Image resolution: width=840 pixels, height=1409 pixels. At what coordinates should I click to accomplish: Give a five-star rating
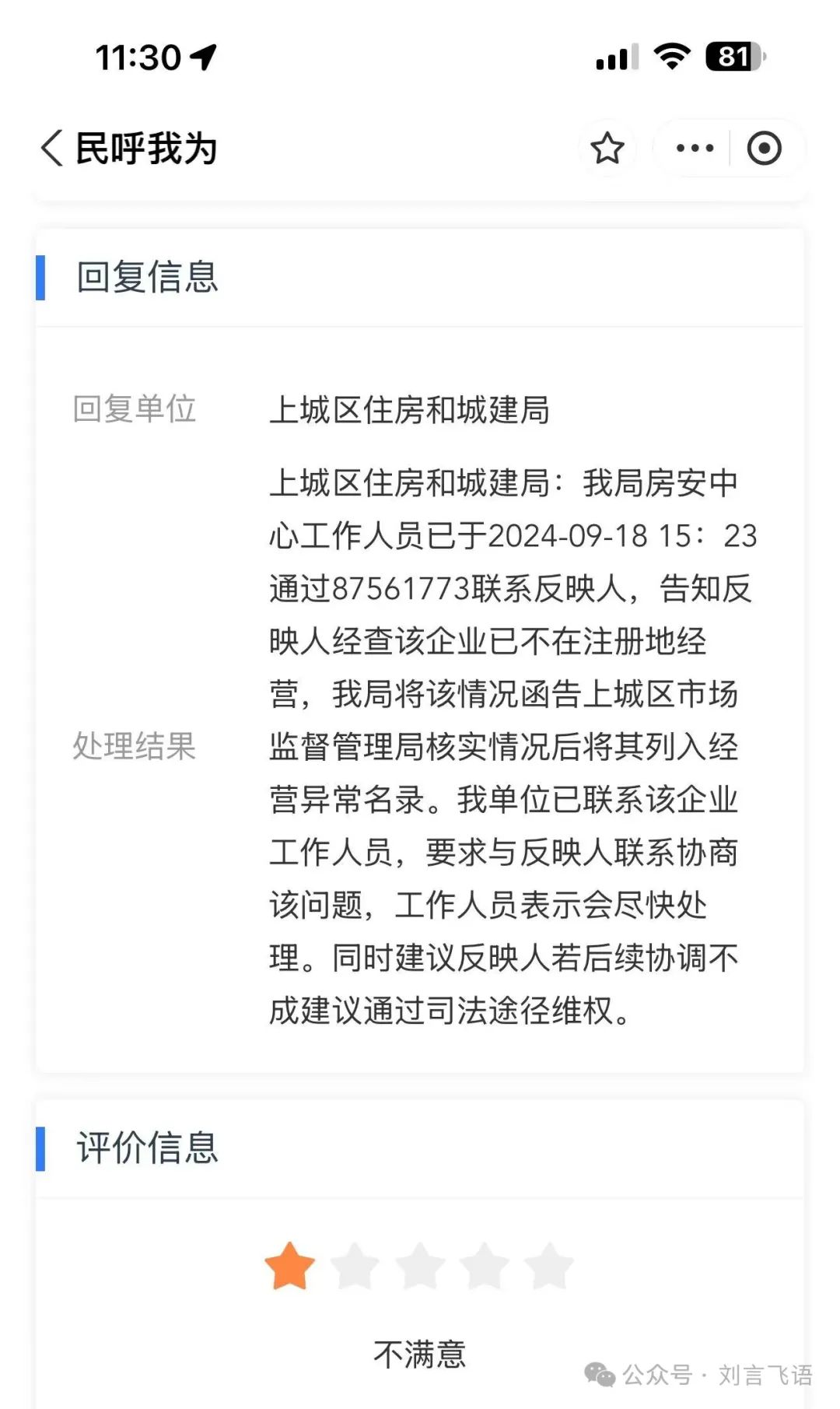click(549, 1266)
